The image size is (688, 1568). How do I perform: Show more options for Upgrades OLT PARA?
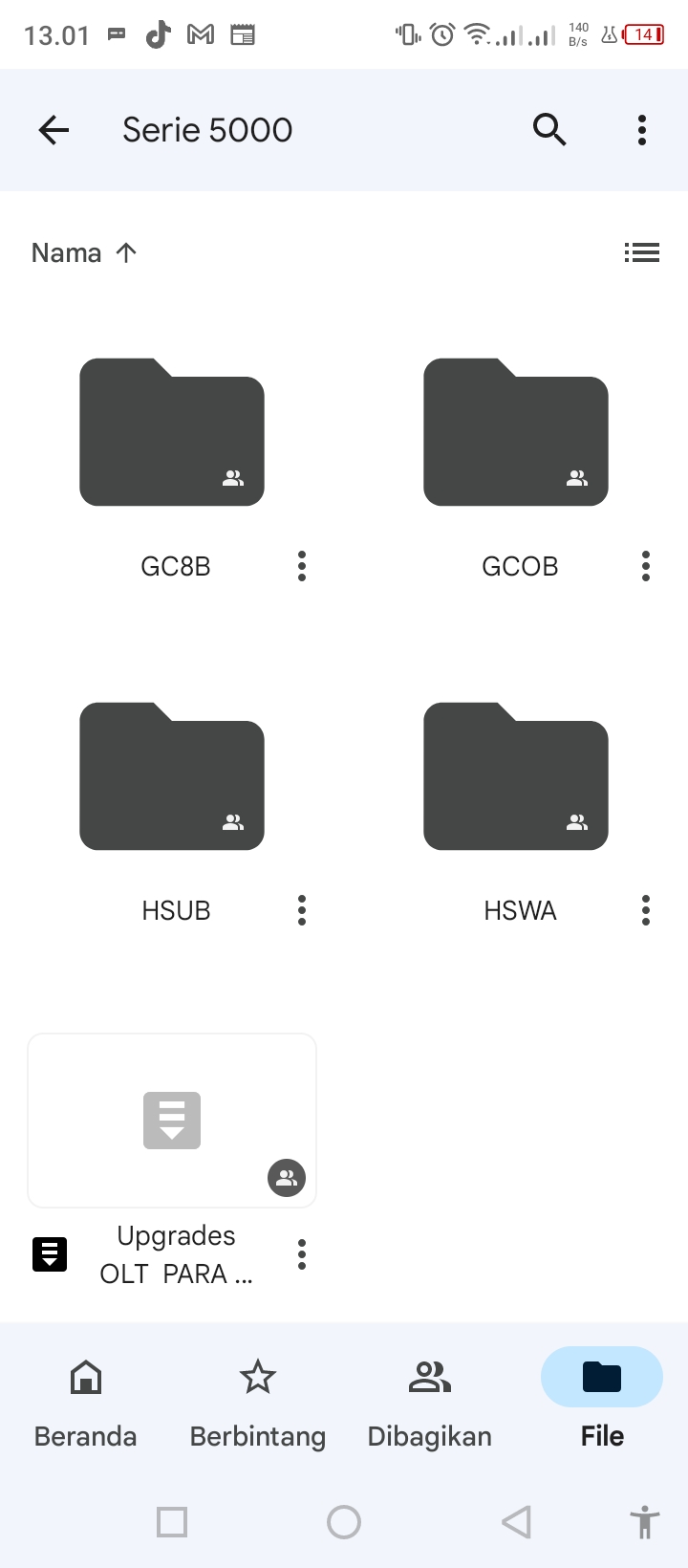tap(302, 1254)
